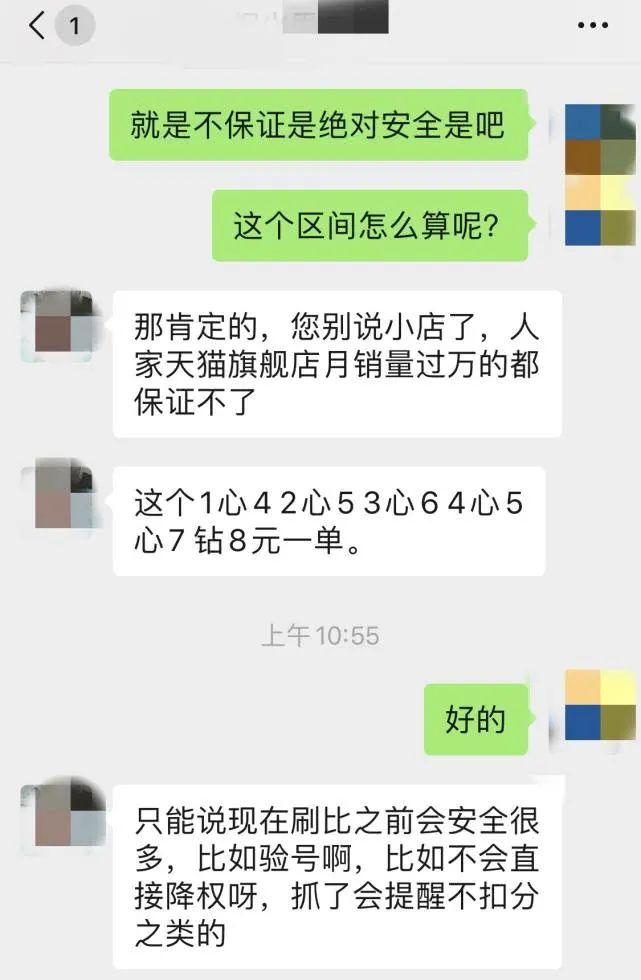Tap my avatar beside "好的" message

pos(600,704)
